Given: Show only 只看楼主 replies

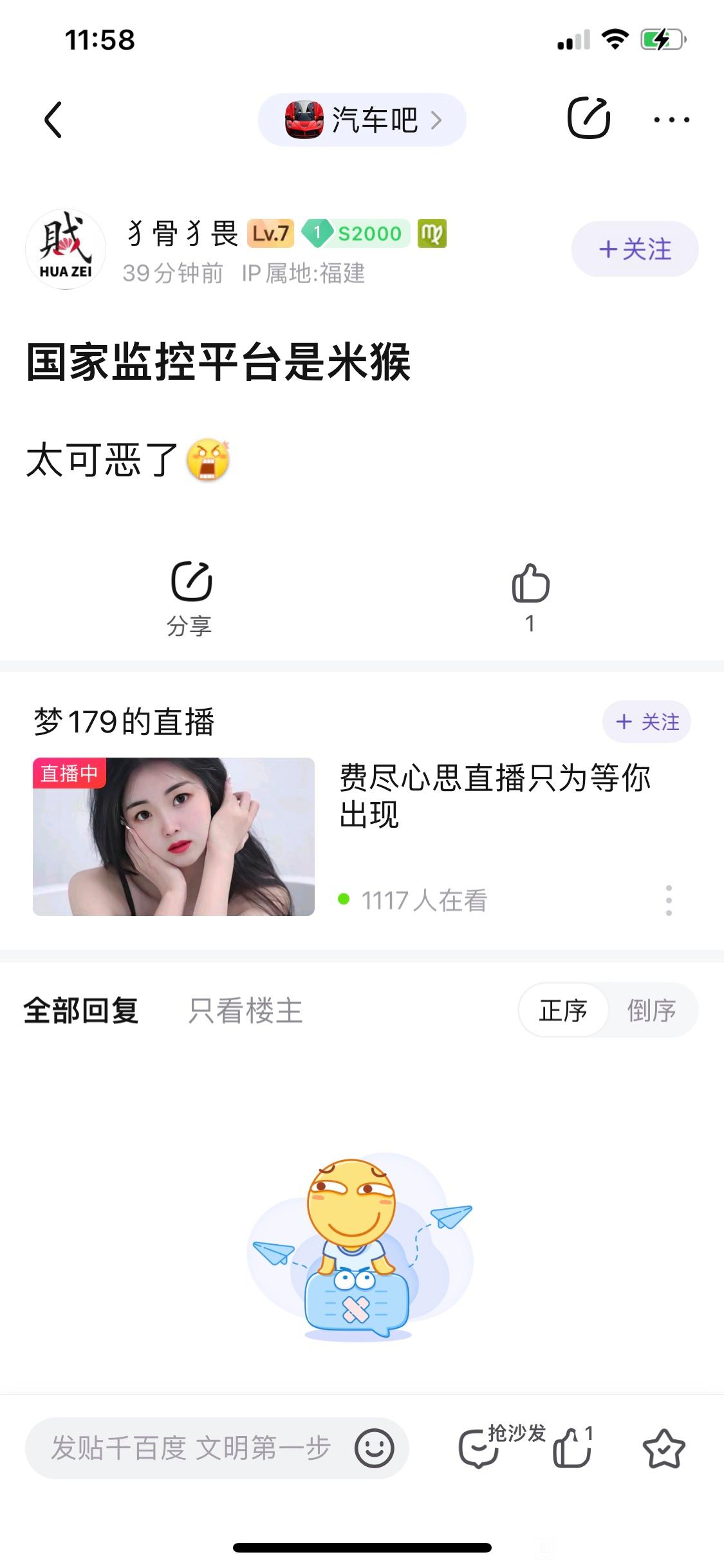Looking at the screenshot, I should [245, 1010].
